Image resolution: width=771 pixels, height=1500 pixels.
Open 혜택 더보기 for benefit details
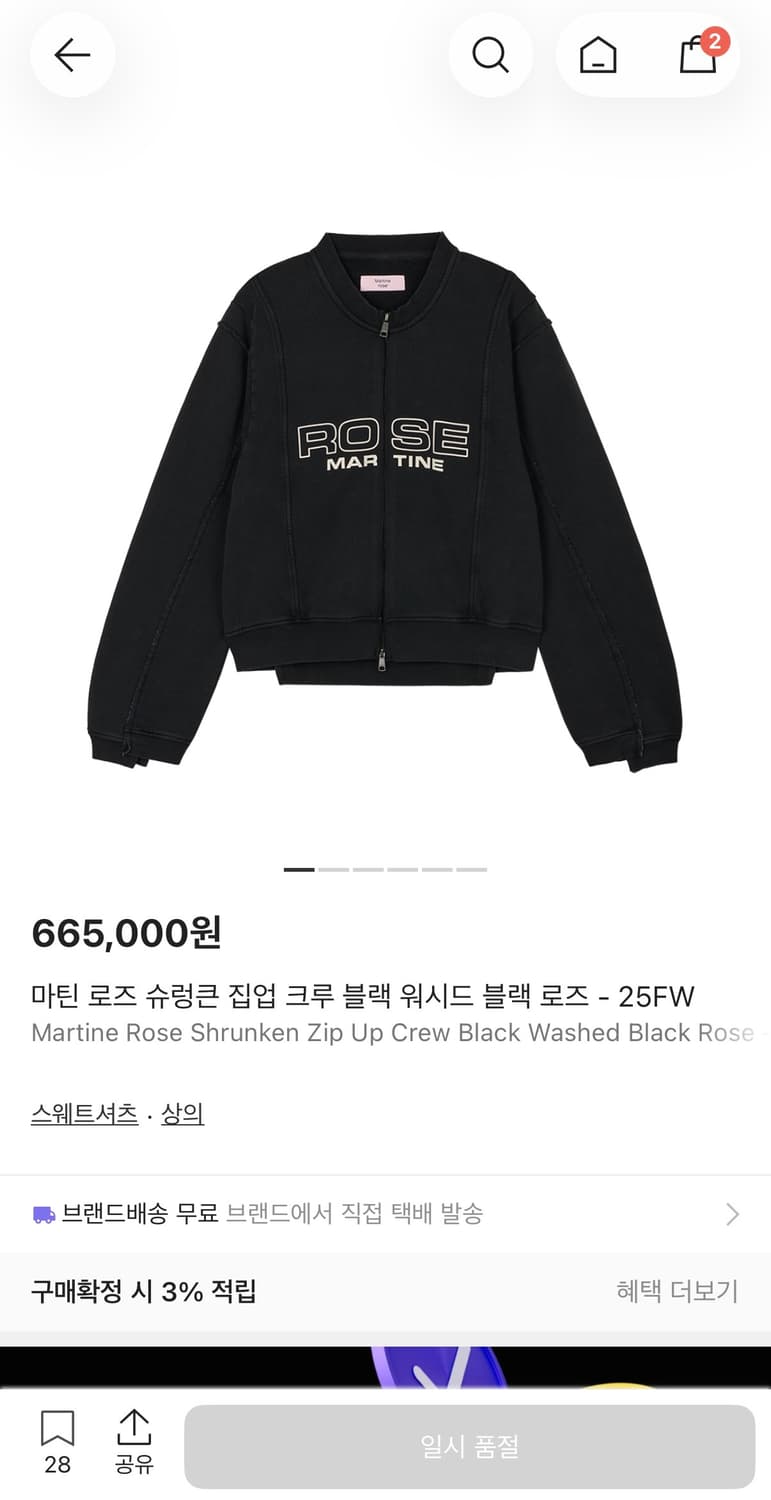pos(677,1292)
